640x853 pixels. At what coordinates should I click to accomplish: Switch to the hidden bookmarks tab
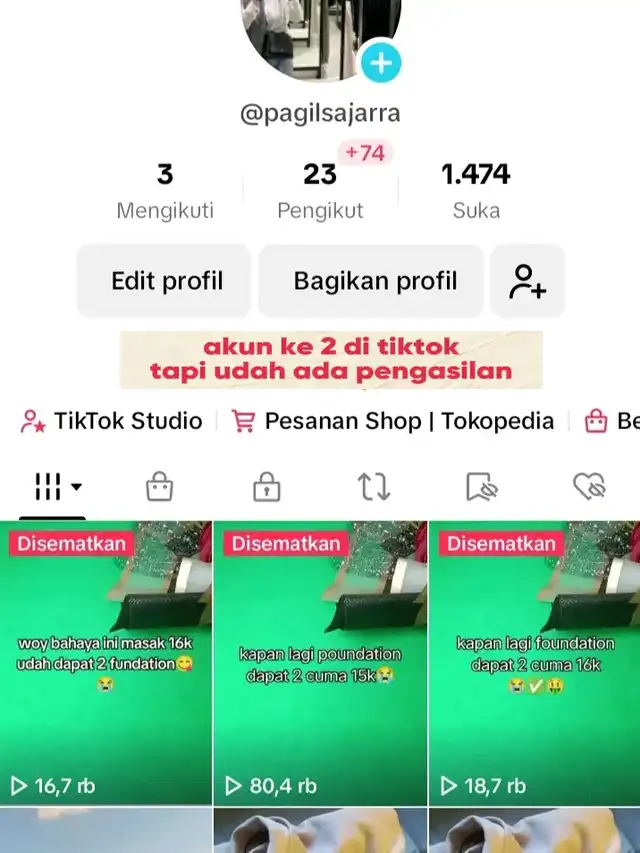click(481, 487)
